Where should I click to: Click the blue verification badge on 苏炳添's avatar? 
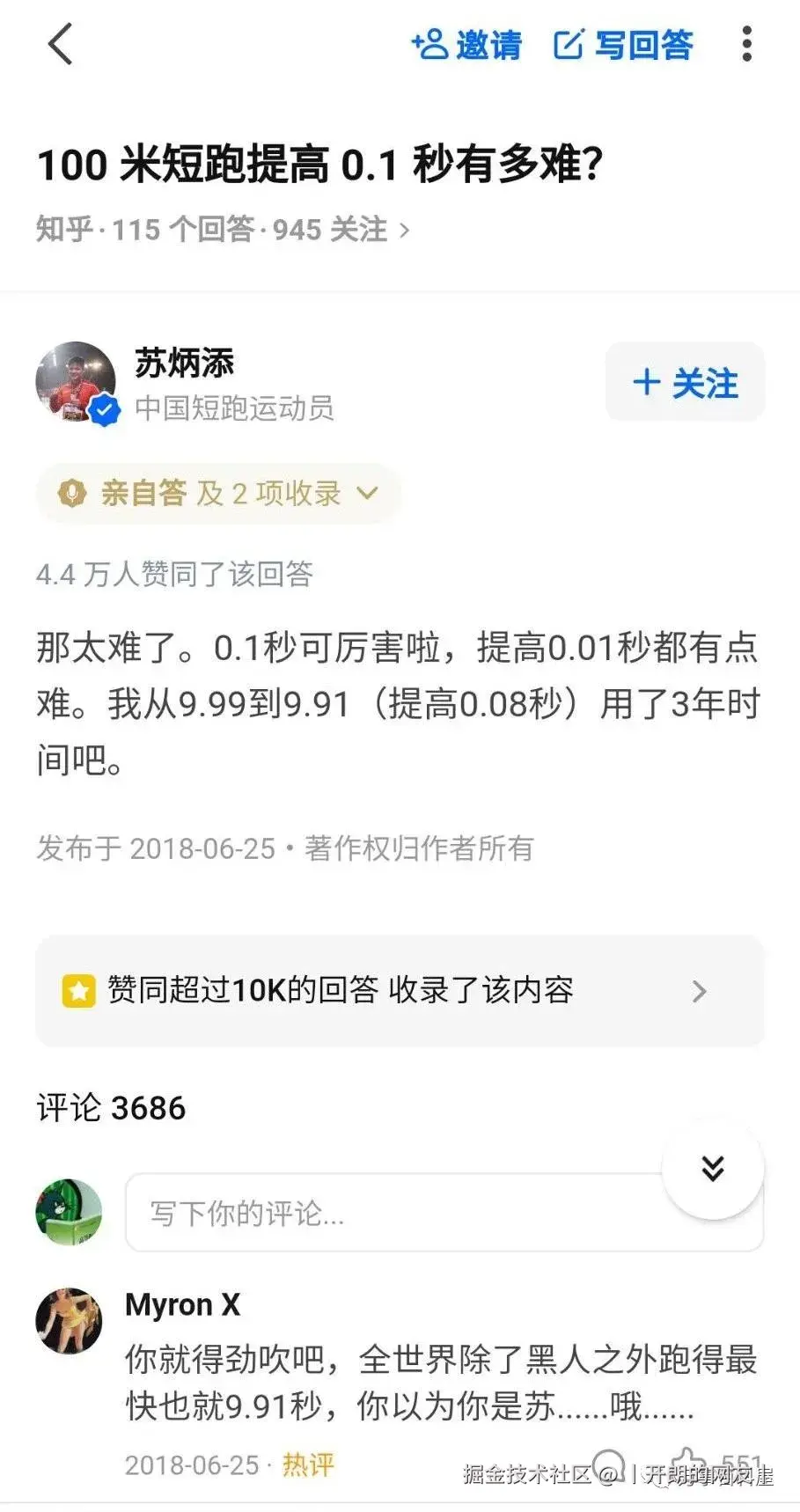pyautogui.click(x=103, y=408)
